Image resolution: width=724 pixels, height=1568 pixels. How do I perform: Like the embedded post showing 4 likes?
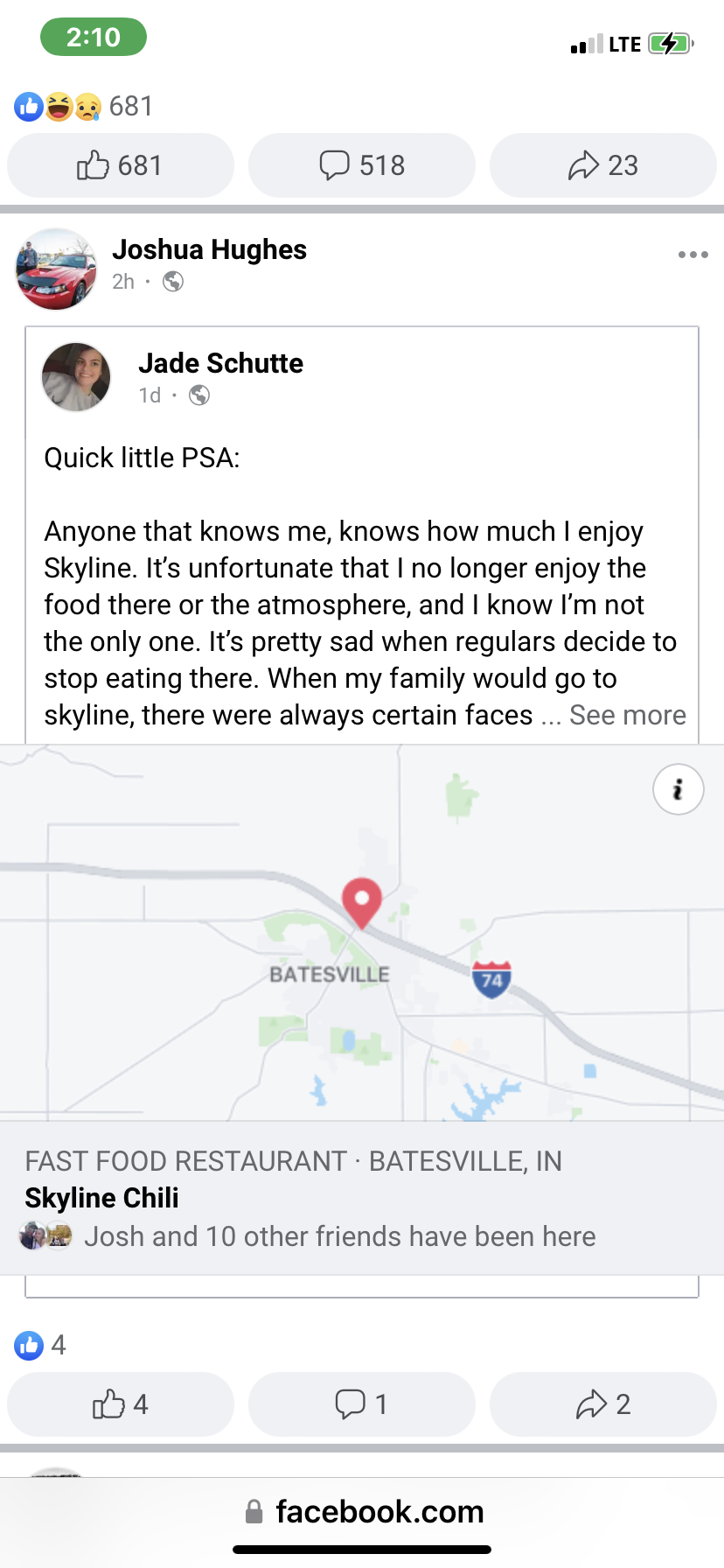point(121,1403)
